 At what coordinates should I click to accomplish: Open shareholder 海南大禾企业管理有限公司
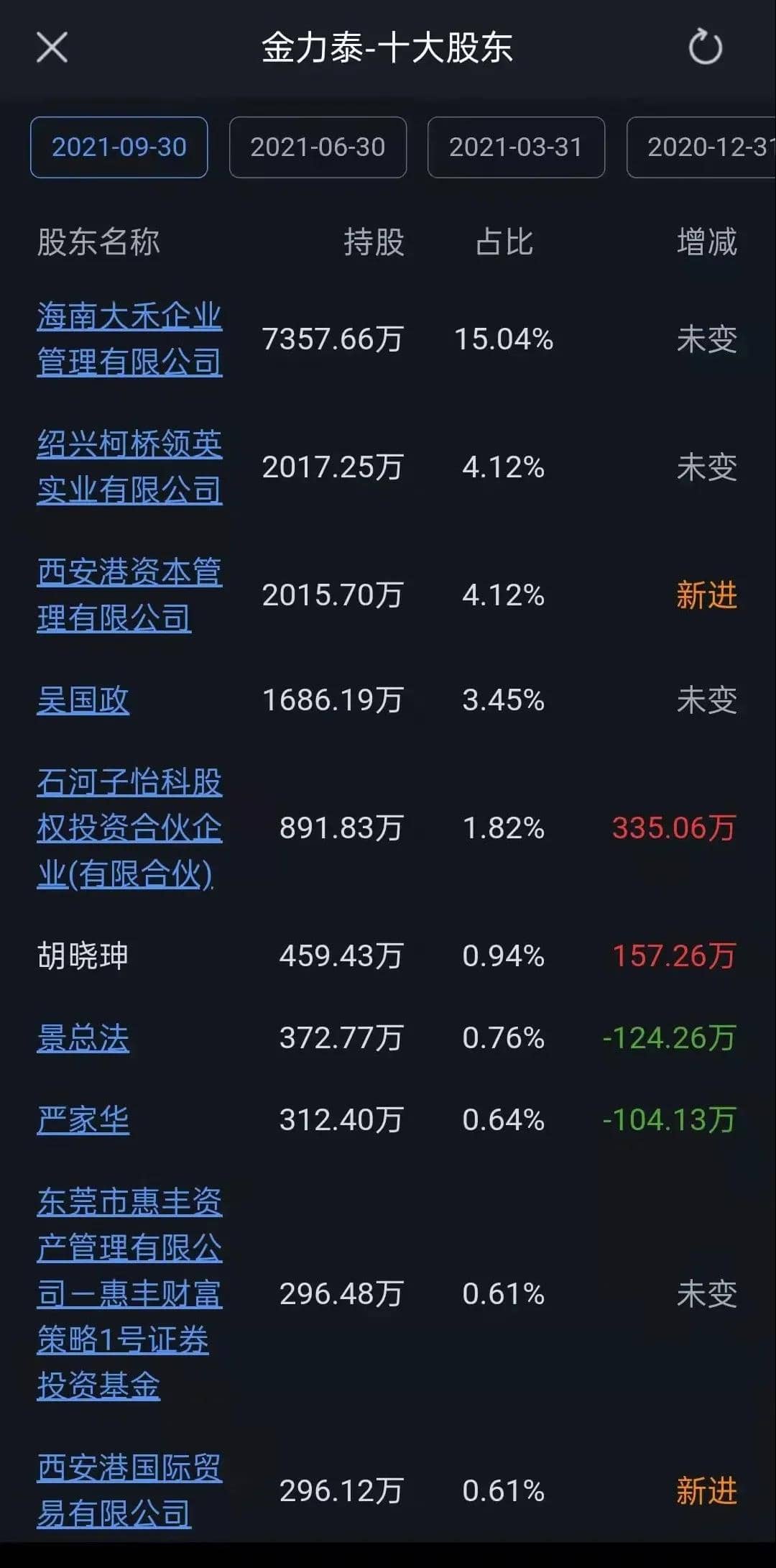(x=129, y=339)
